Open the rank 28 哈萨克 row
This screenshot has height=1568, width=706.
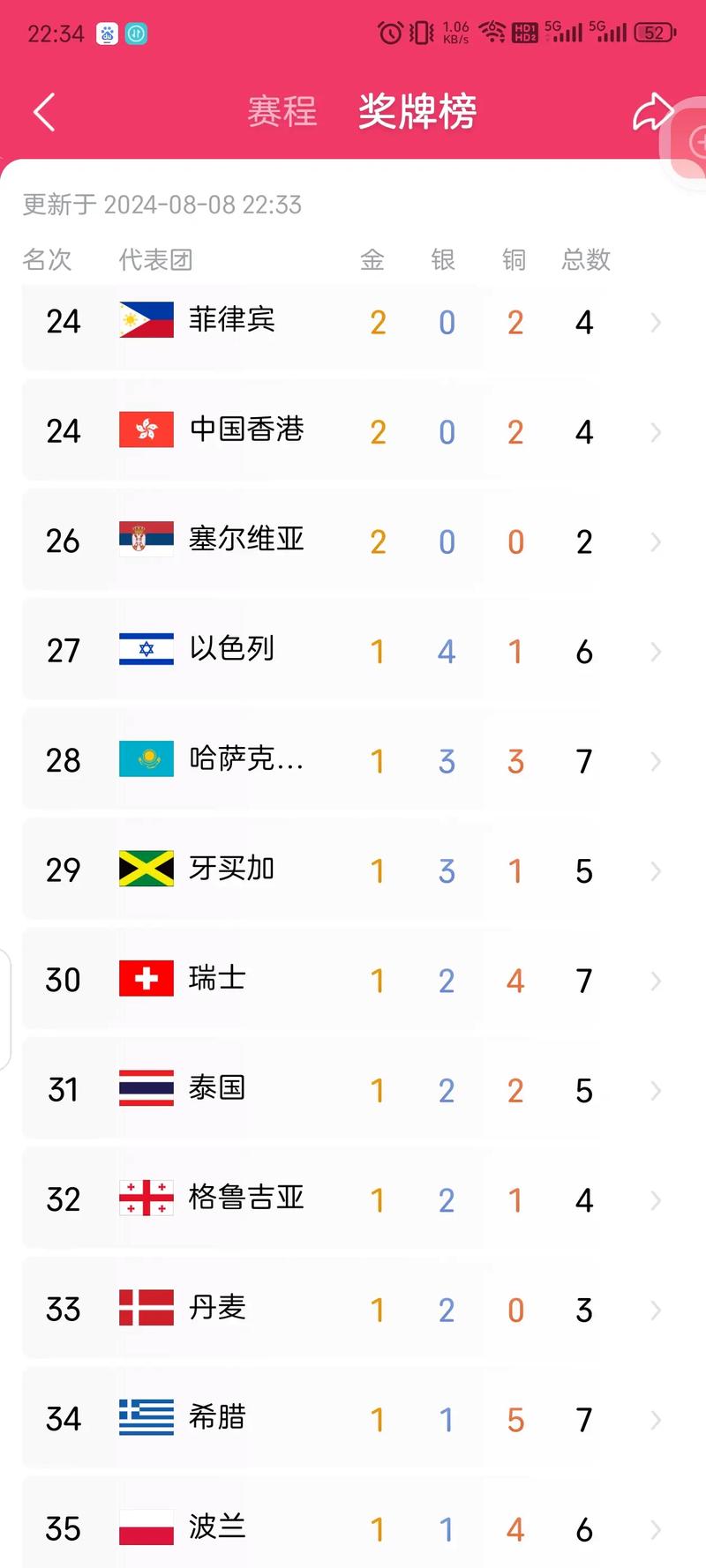[x=353, y=761]
